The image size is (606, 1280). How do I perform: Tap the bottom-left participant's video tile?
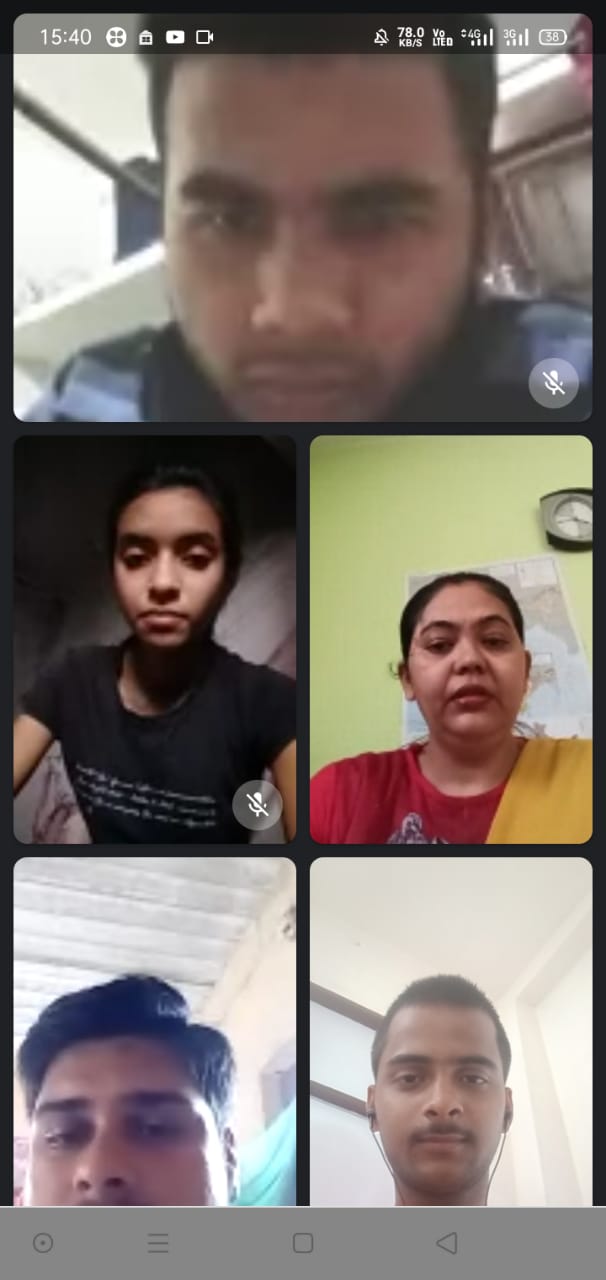click(154, 1030)
